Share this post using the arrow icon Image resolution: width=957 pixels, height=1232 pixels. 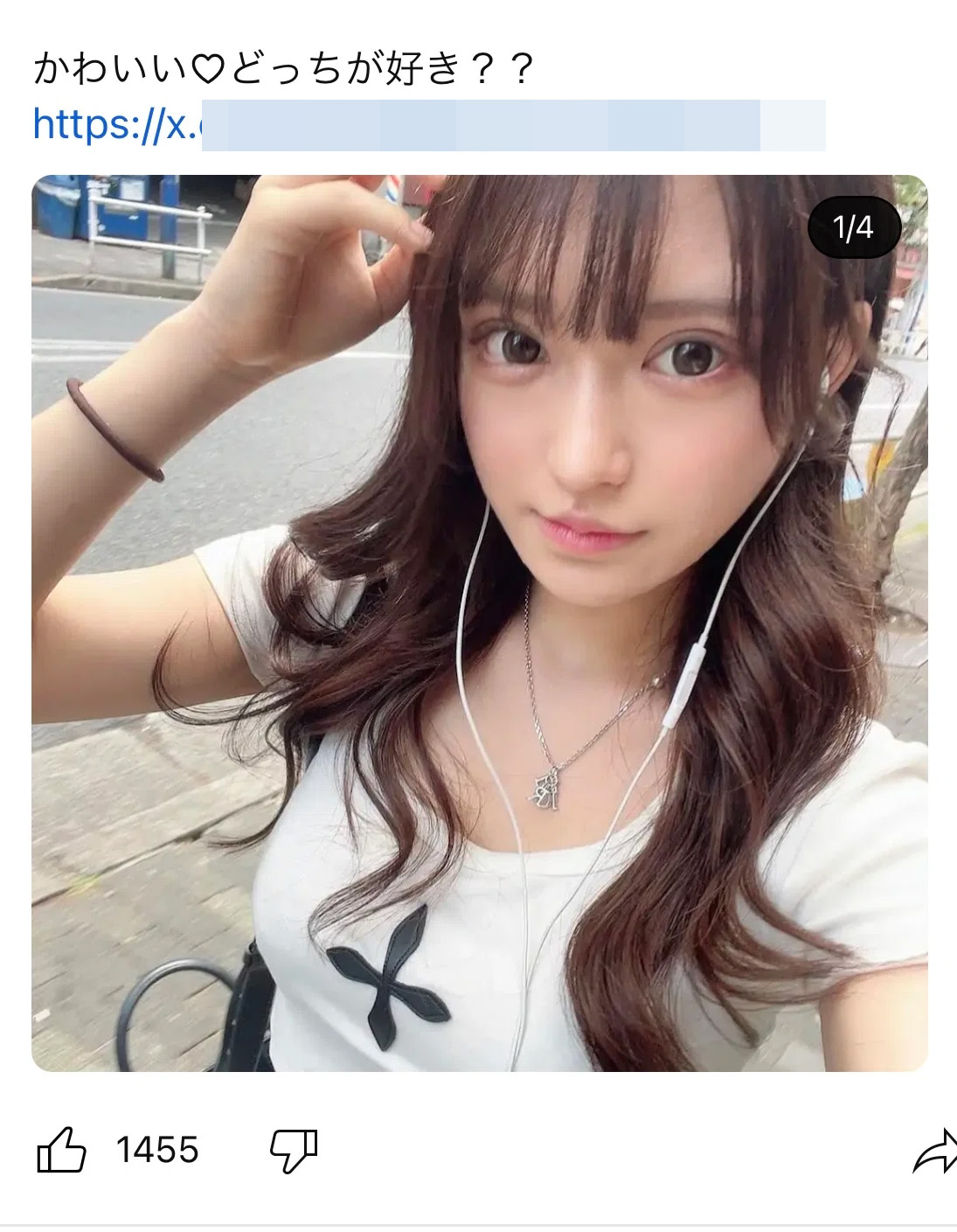click(x=934, y=1151)
